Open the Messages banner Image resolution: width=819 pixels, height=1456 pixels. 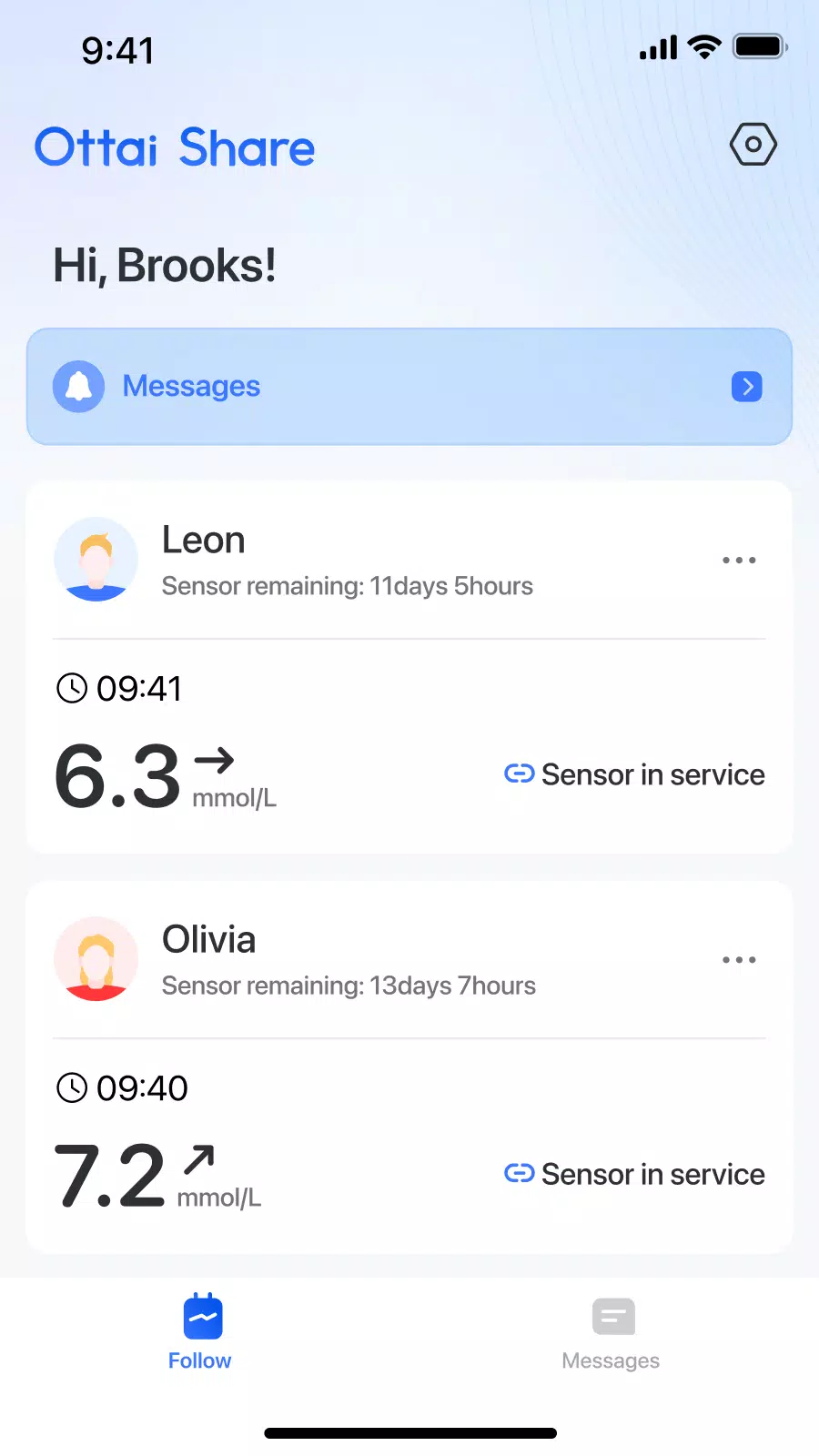point(409,386)
